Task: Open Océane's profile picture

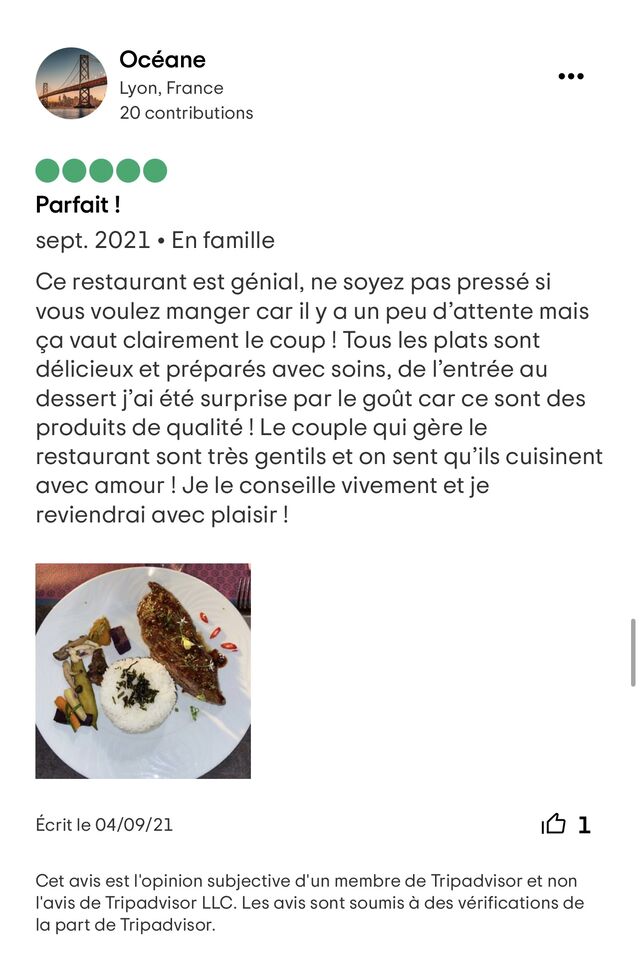Action: click(71, 83)
